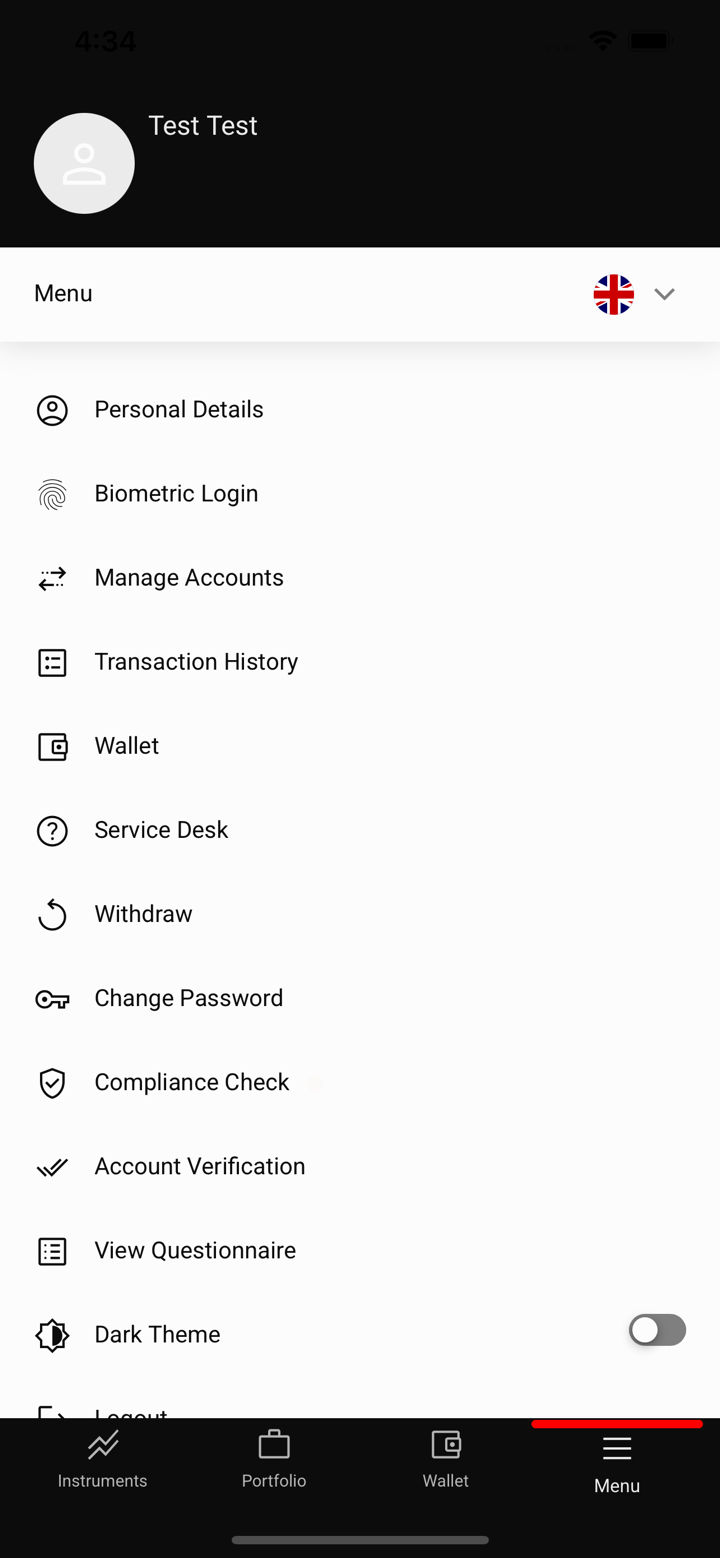The width and height of the screenshot is (720, 1558).
Task: Tap the profile avatar picture
Action: [84, 163]
